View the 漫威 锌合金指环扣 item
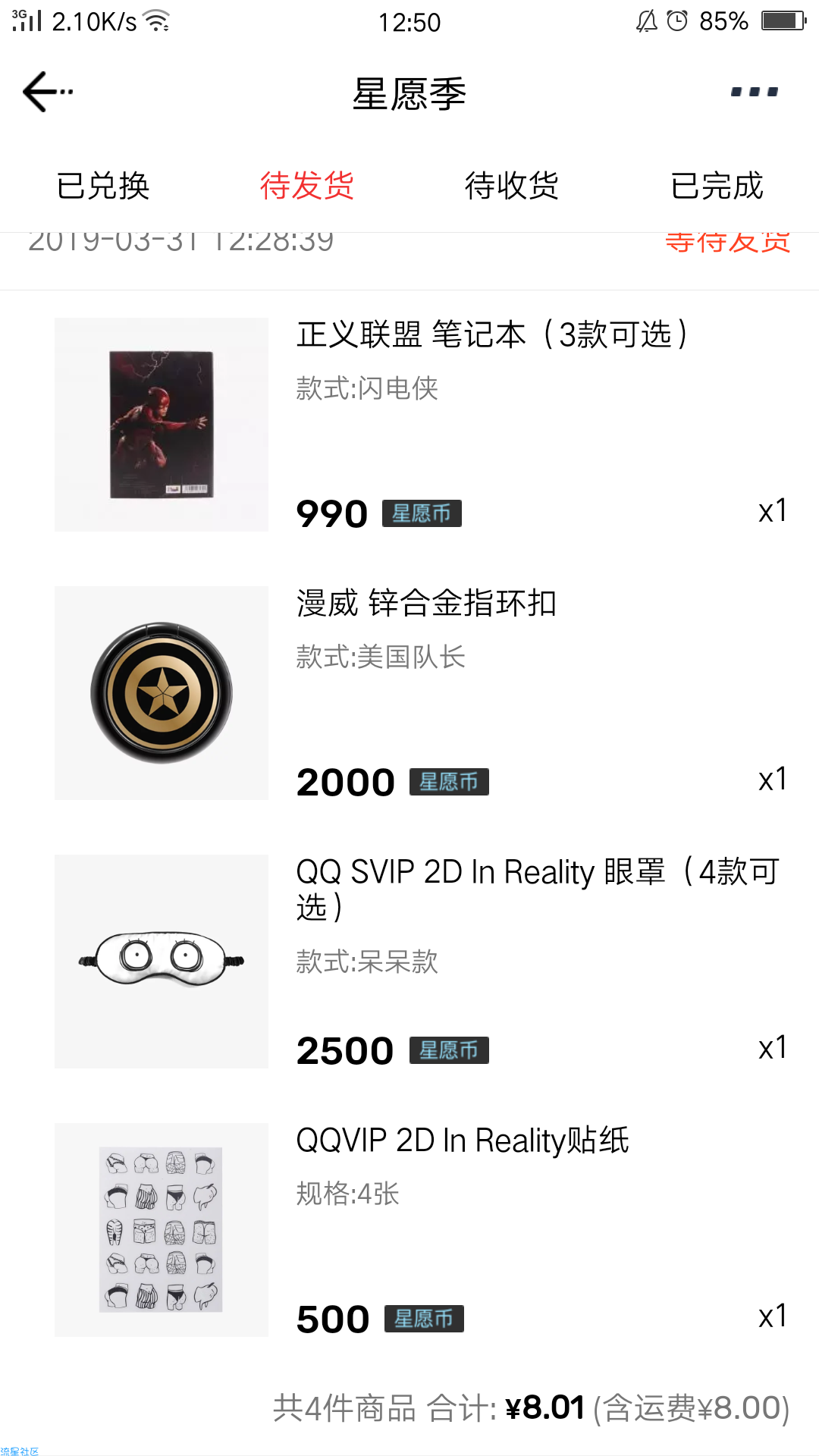The height and width of the screenshot is (1456, 819). pyautogui.click(x=409, y=693)
